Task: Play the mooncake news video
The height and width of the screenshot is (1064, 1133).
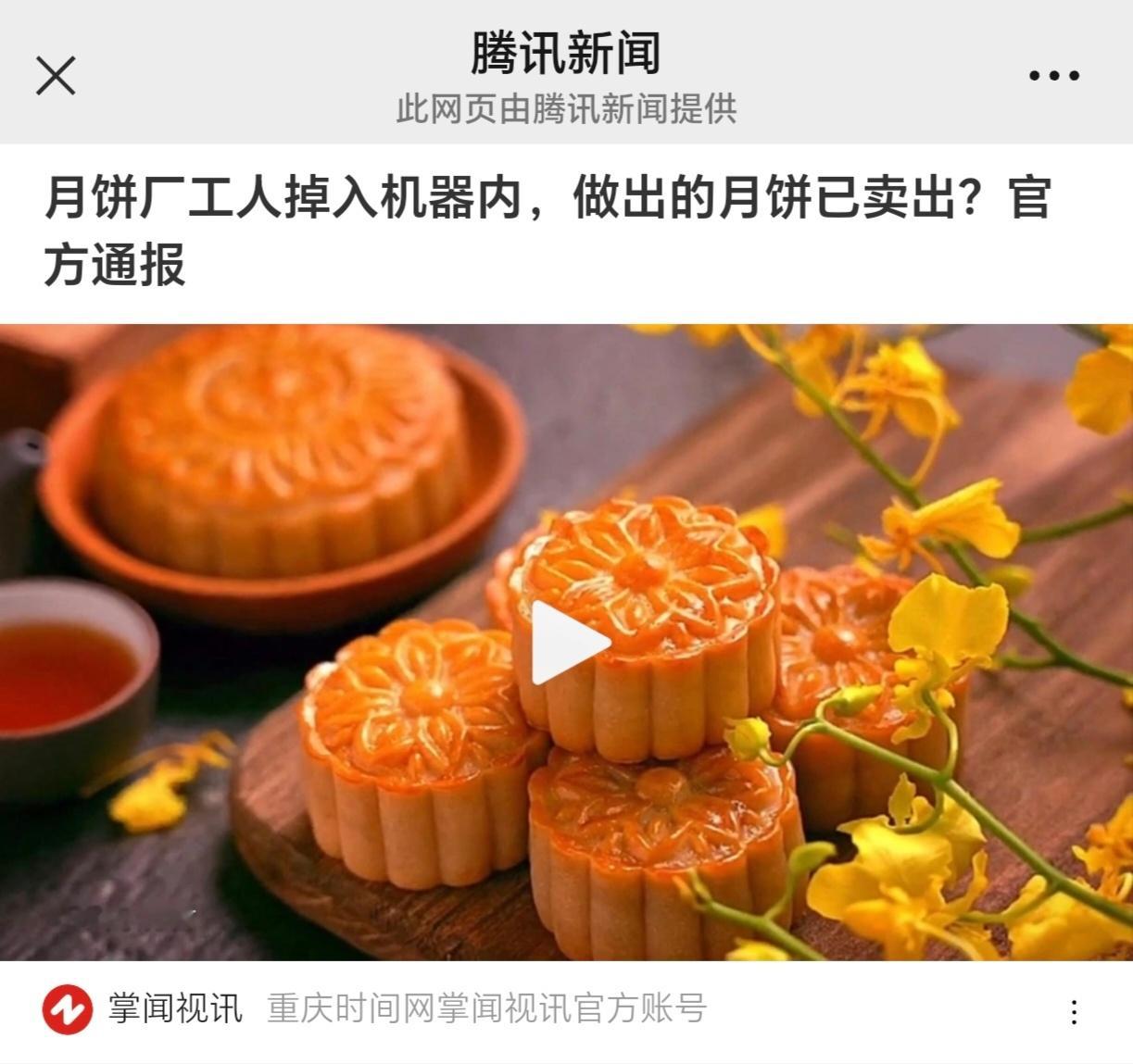Action: tap(568, 643)
